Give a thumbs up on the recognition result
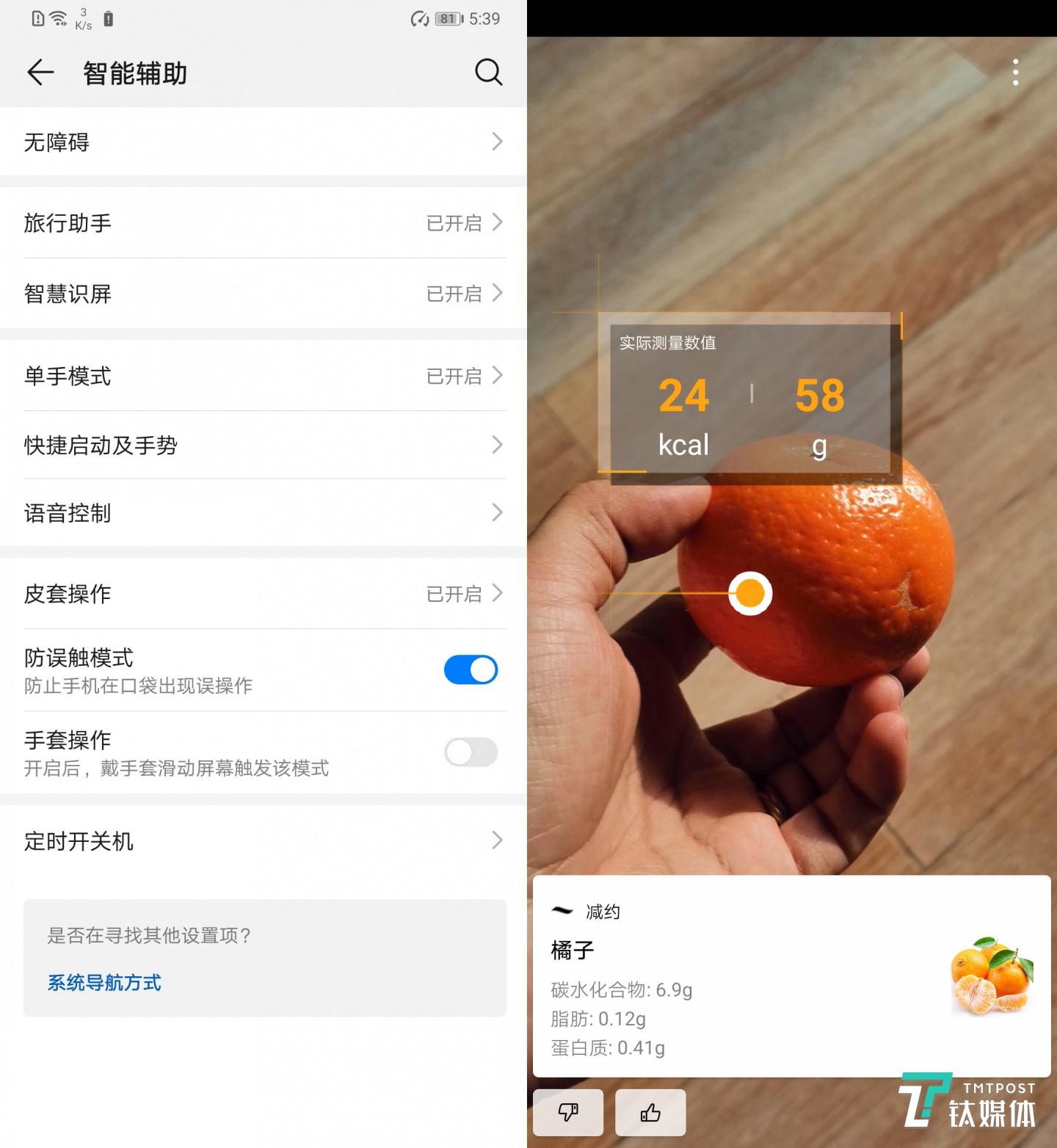Viewport: 1057px width, 1148px height. (650, 1113)
